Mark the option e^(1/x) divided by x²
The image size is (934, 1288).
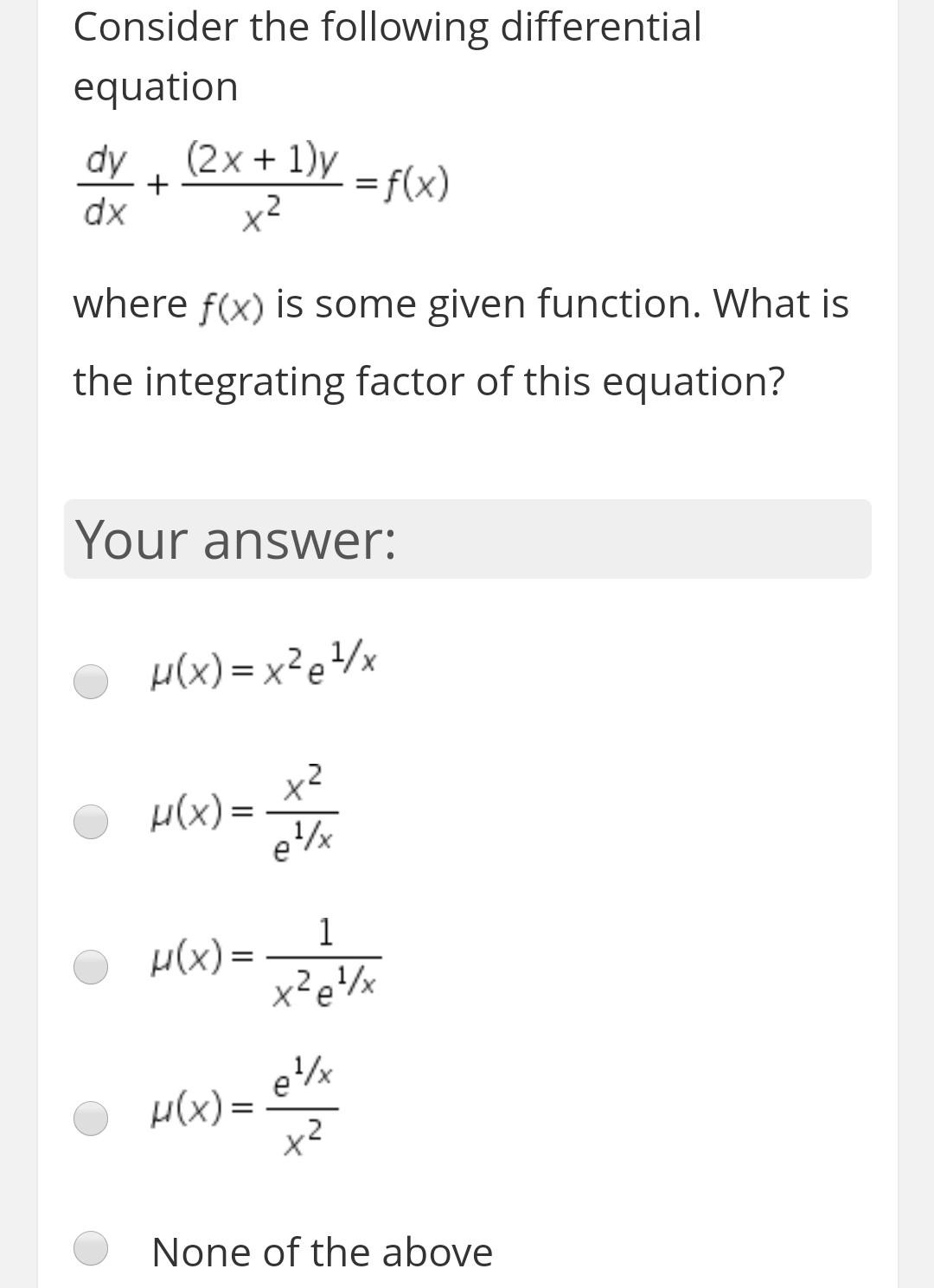point(91,1118)
